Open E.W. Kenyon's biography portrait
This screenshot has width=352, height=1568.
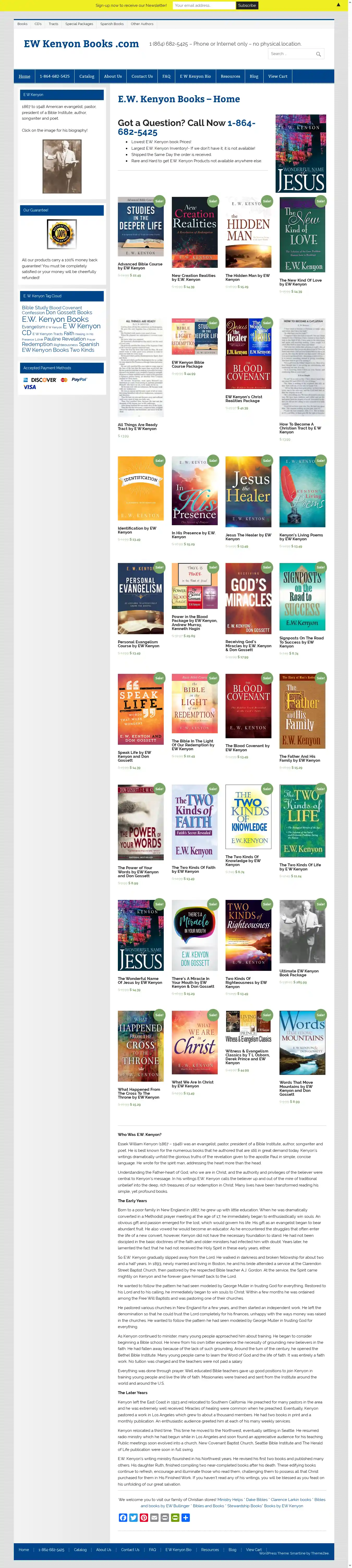pyautogui.click(x=62, y=166)
